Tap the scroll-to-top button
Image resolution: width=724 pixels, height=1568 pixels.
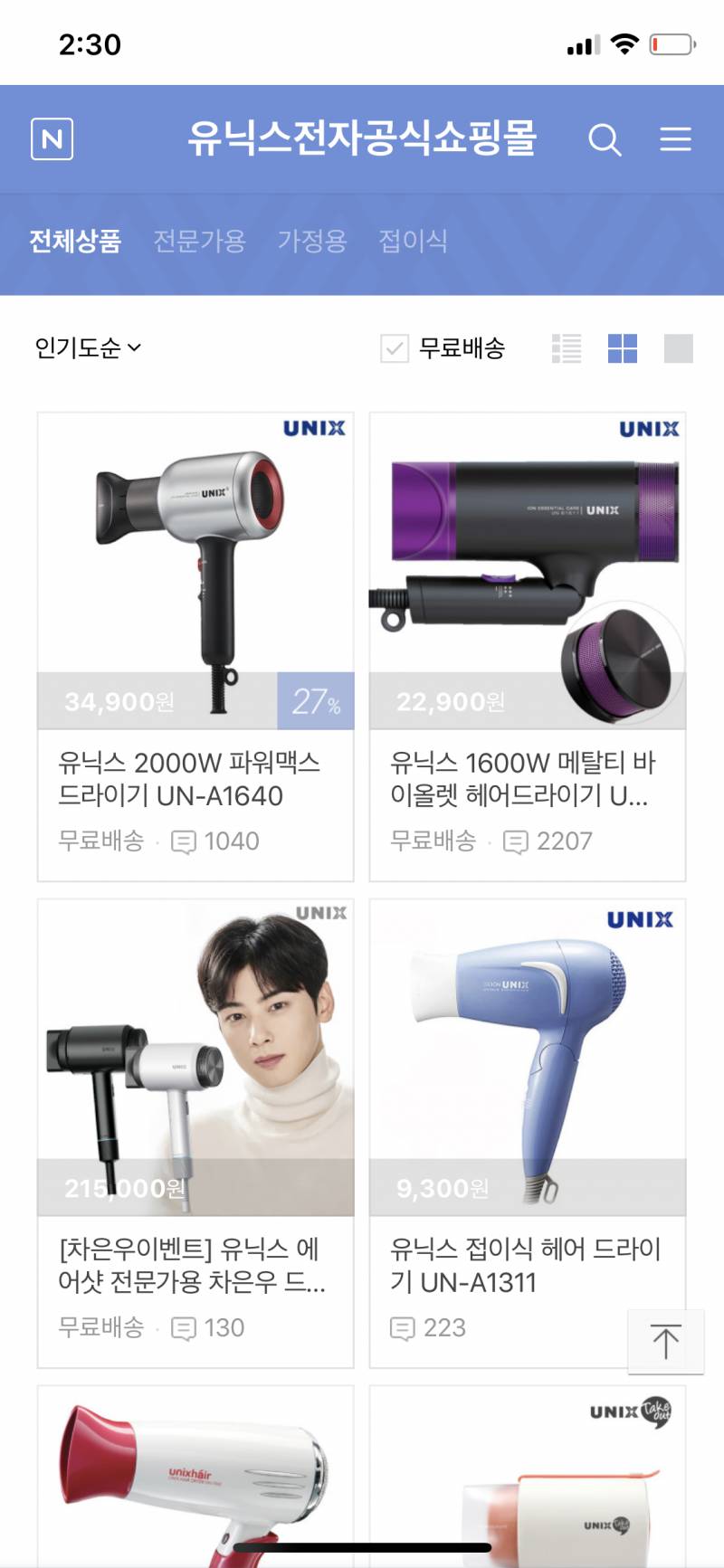tap(666, 1342)
